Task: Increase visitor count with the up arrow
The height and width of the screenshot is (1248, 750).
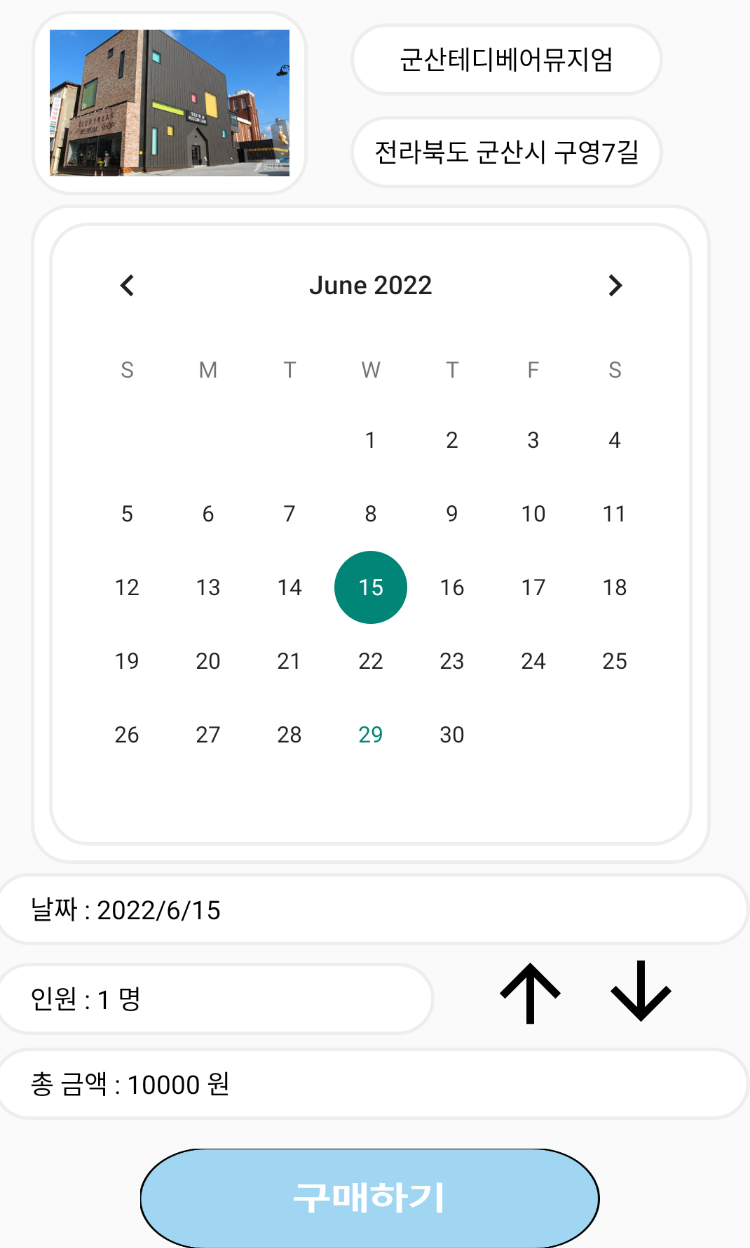Action: 530,993
